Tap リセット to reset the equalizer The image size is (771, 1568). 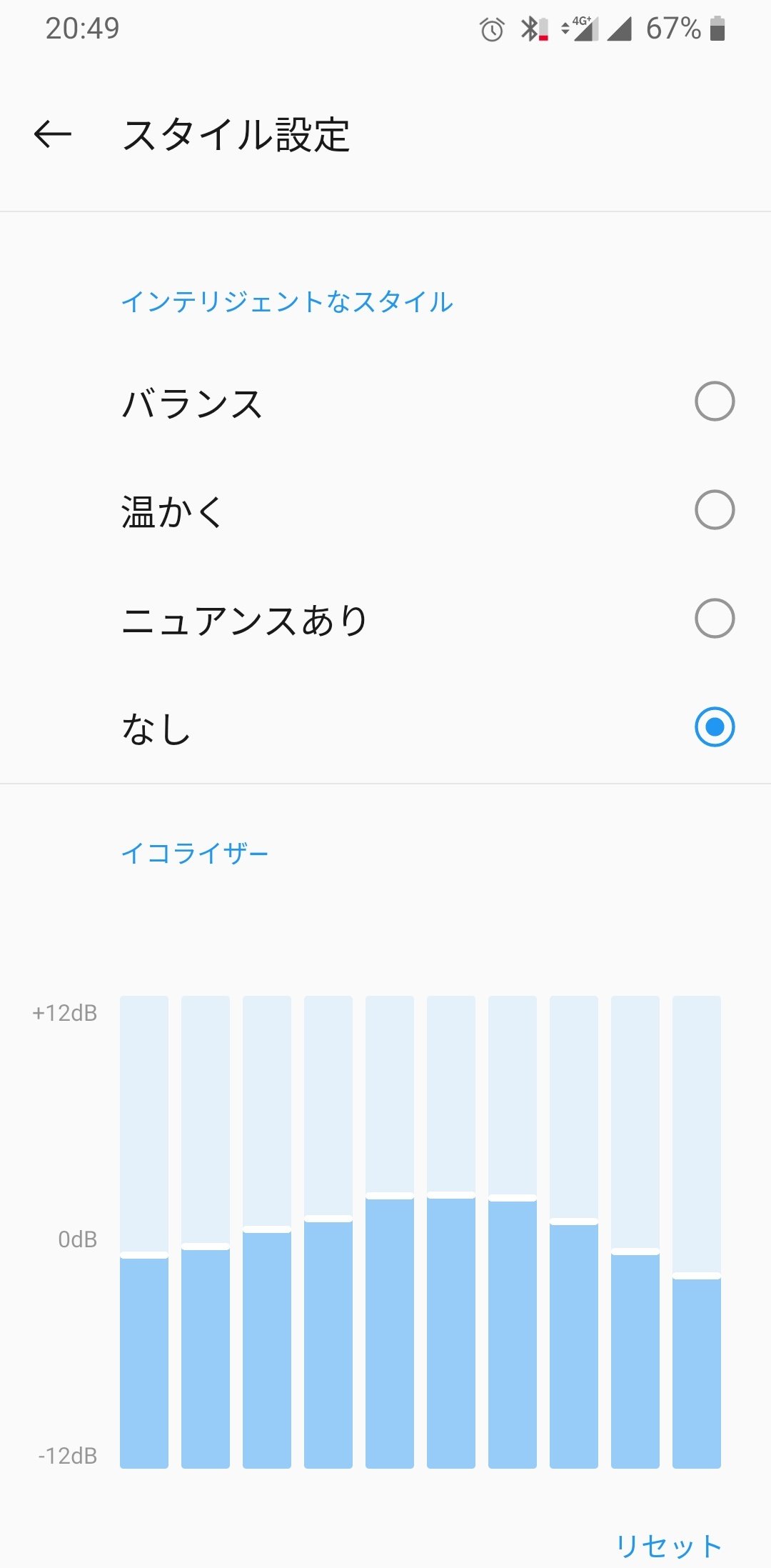coord(668,1546)
